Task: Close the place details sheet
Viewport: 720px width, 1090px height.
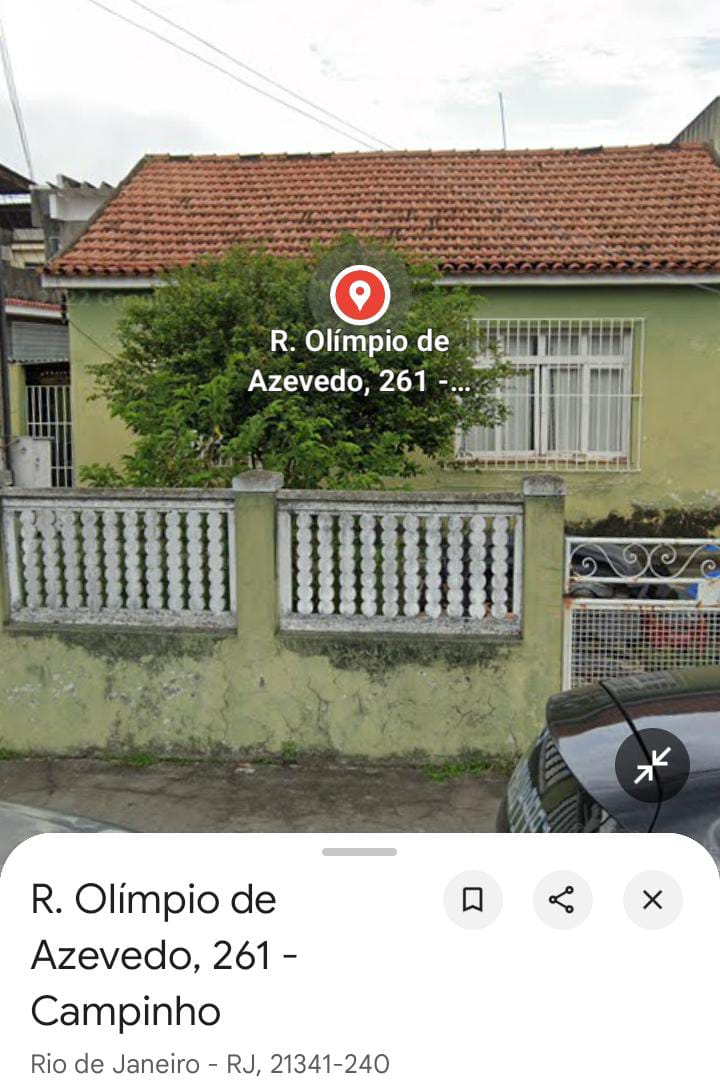Action: coord(652,900)
